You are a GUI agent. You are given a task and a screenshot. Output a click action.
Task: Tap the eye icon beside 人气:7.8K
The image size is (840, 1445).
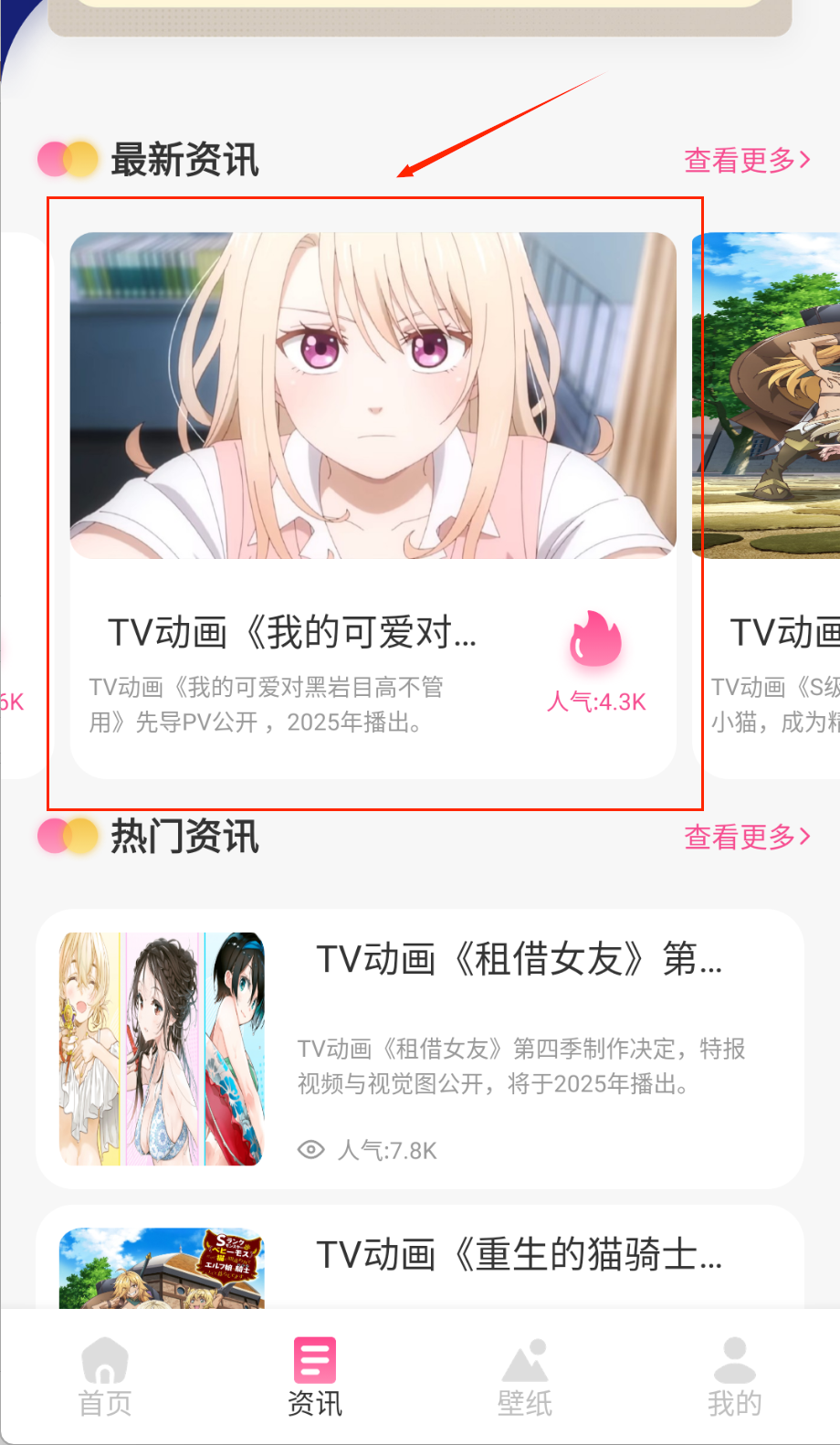(311, 1151)
